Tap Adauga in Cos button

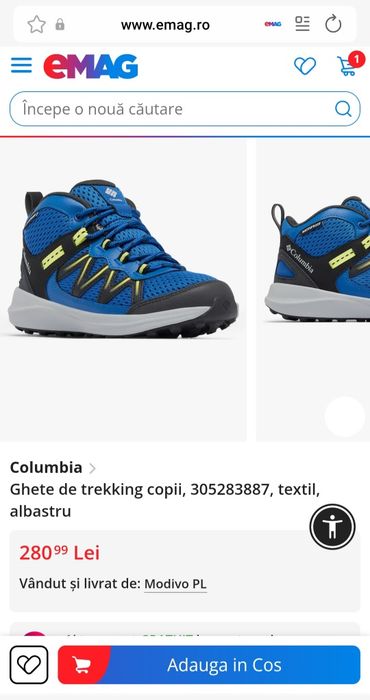click(209, 665)
